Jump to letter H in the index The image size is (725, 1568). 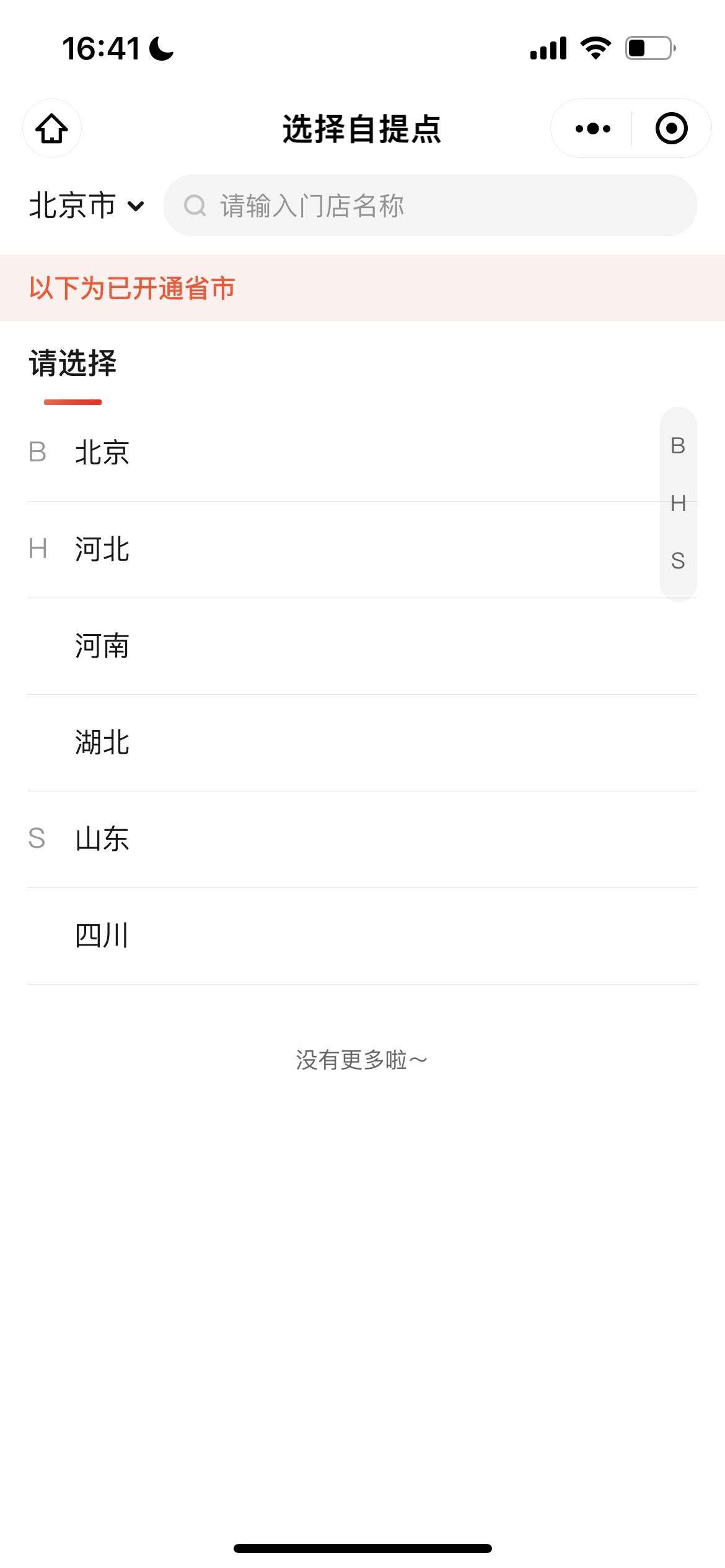click(x=678, y=503)
